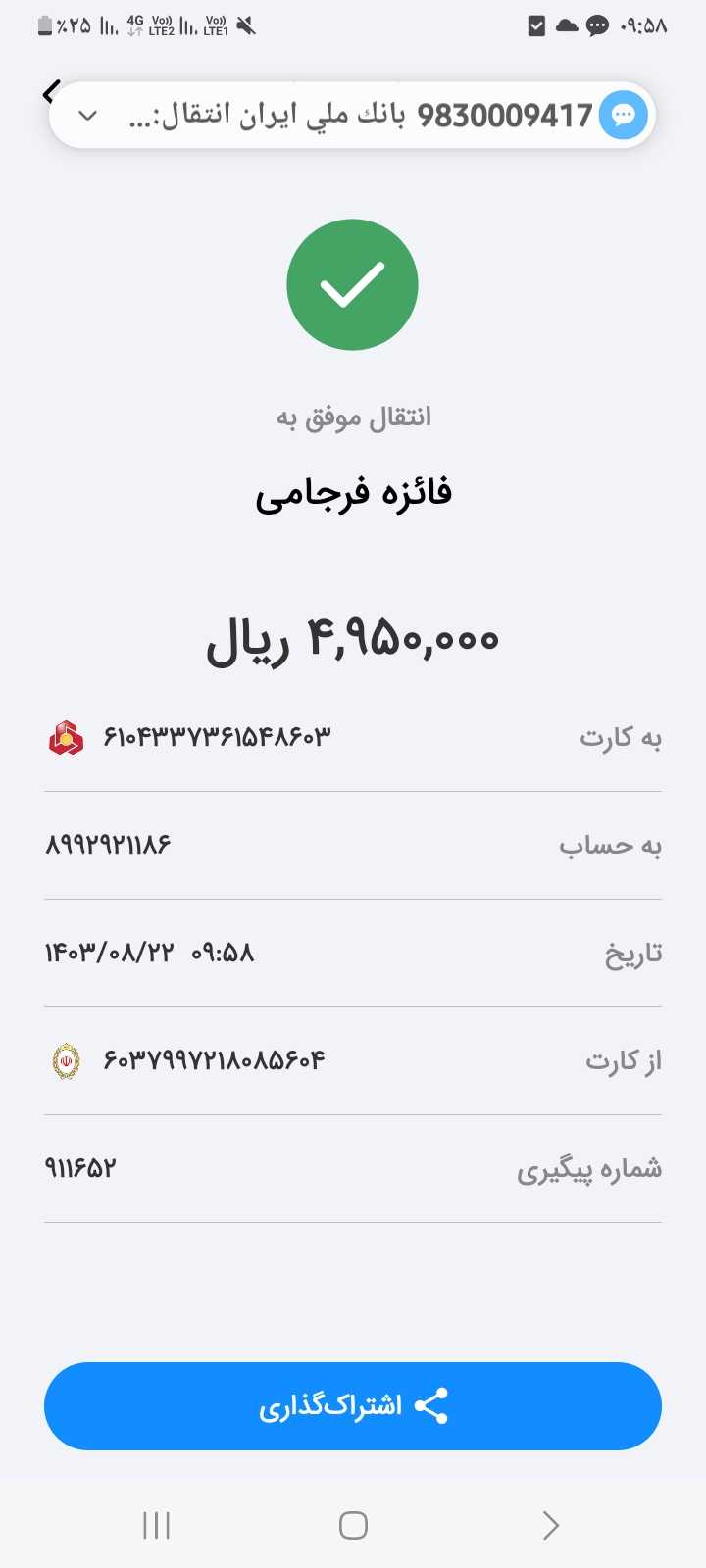Screen dimensions: 706x1568
Task: Tap the system home button
Action: point(353,1525)
